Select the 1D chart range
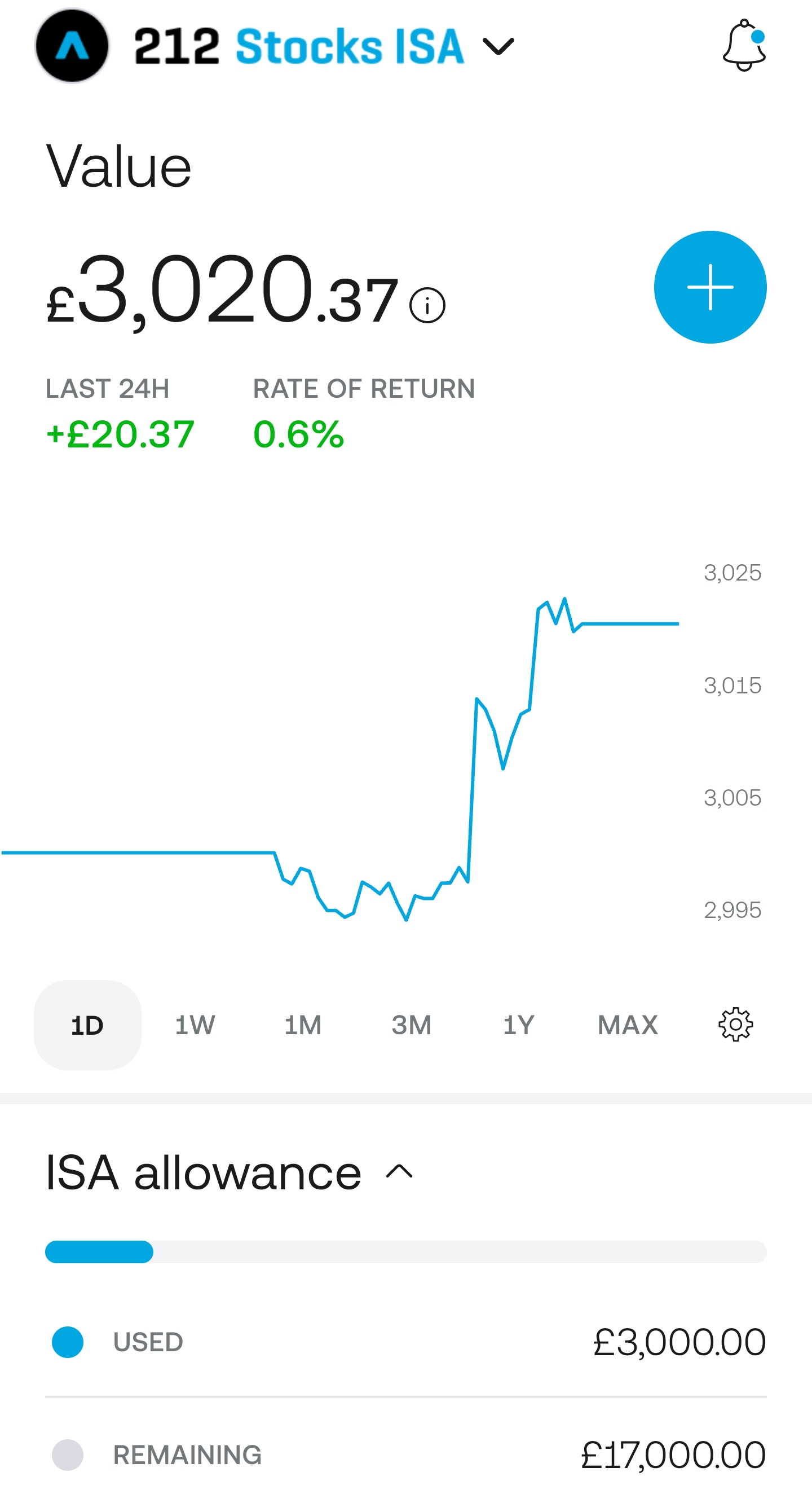812x1494 pixels. pyautogui.click(x=87, y=1025)
